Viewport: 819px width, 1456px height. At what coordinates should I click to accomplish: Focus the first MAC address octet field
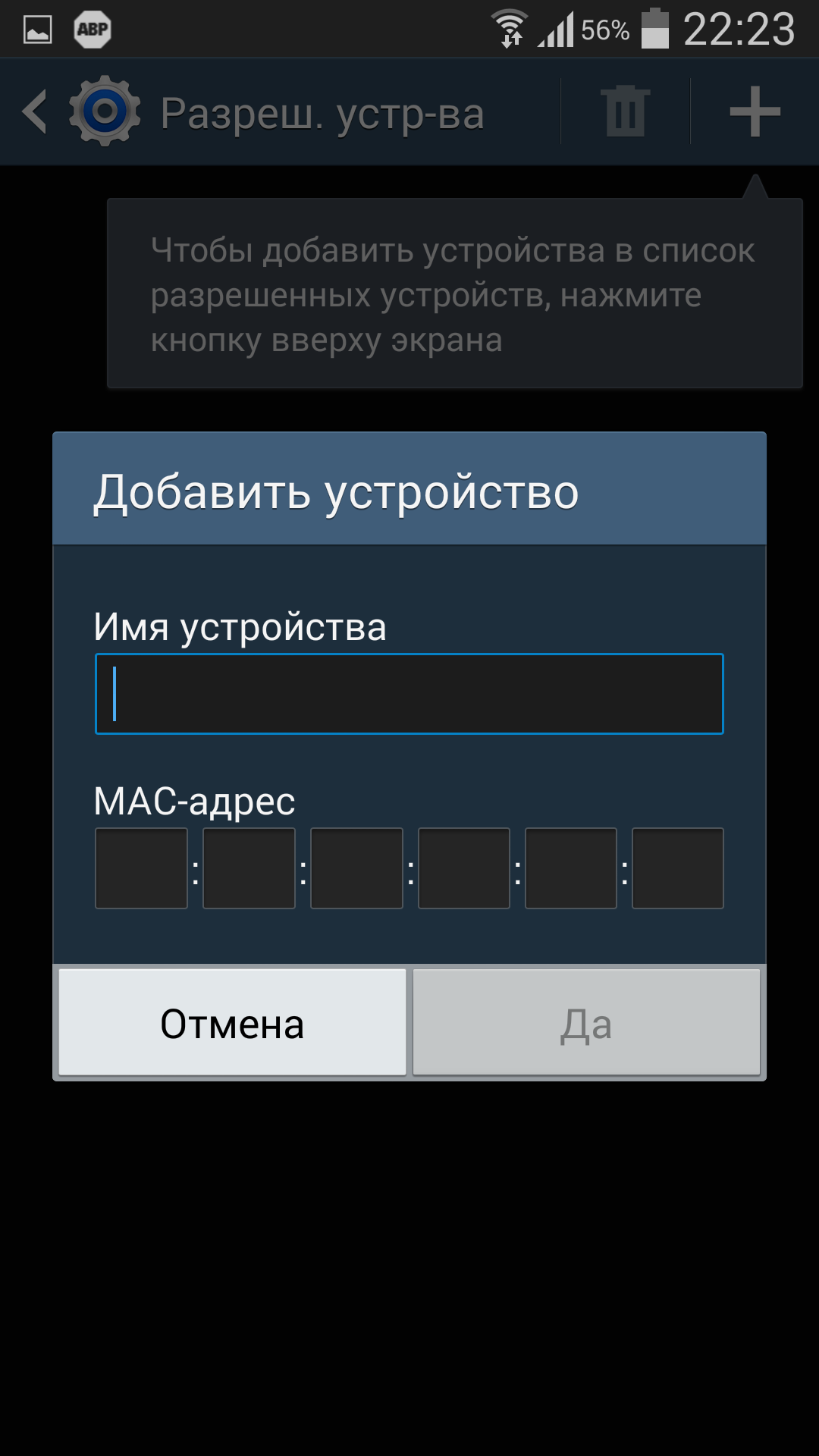pyautogui.click(x=141, y=868)
